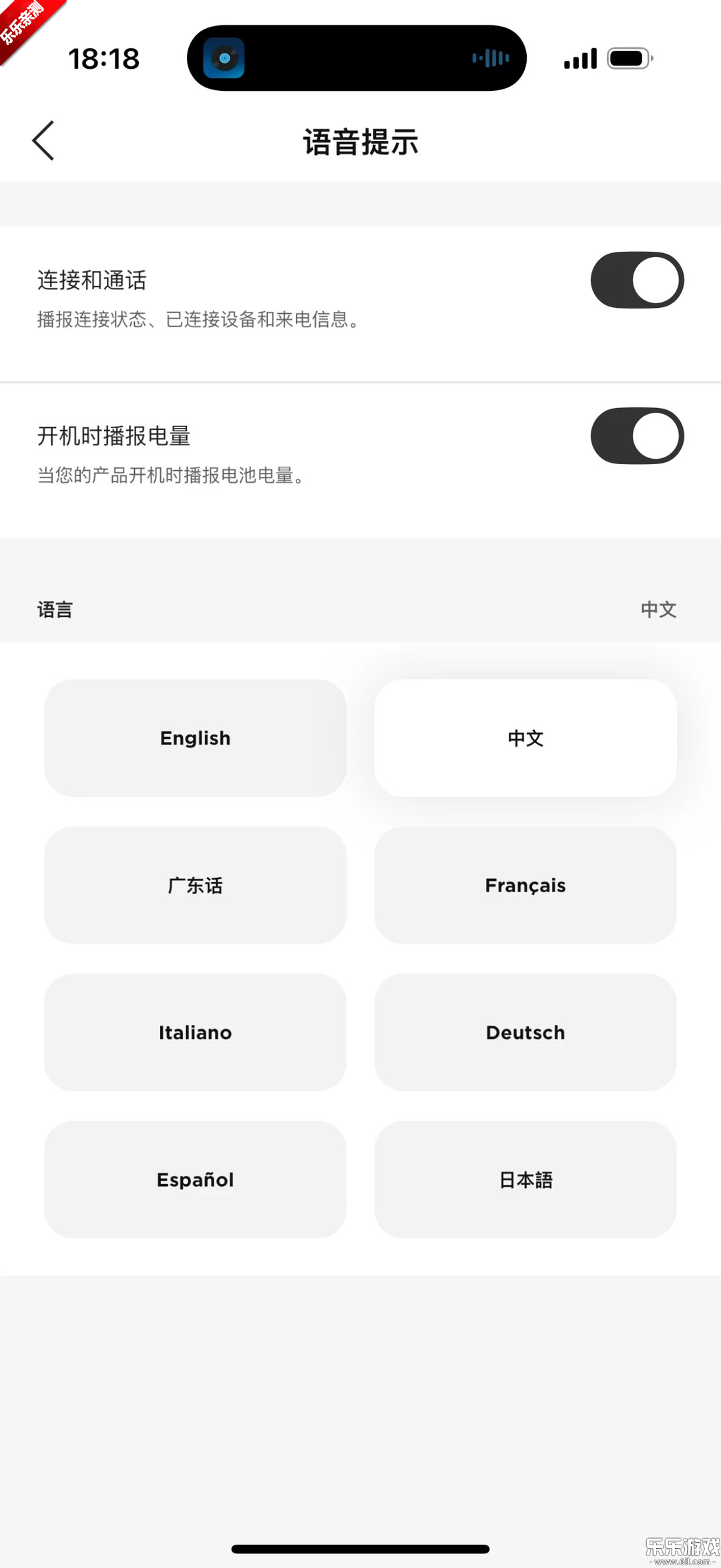
Task: Choose Français for voice prompts
Action: pyautogui.click(x=525, y=885)
